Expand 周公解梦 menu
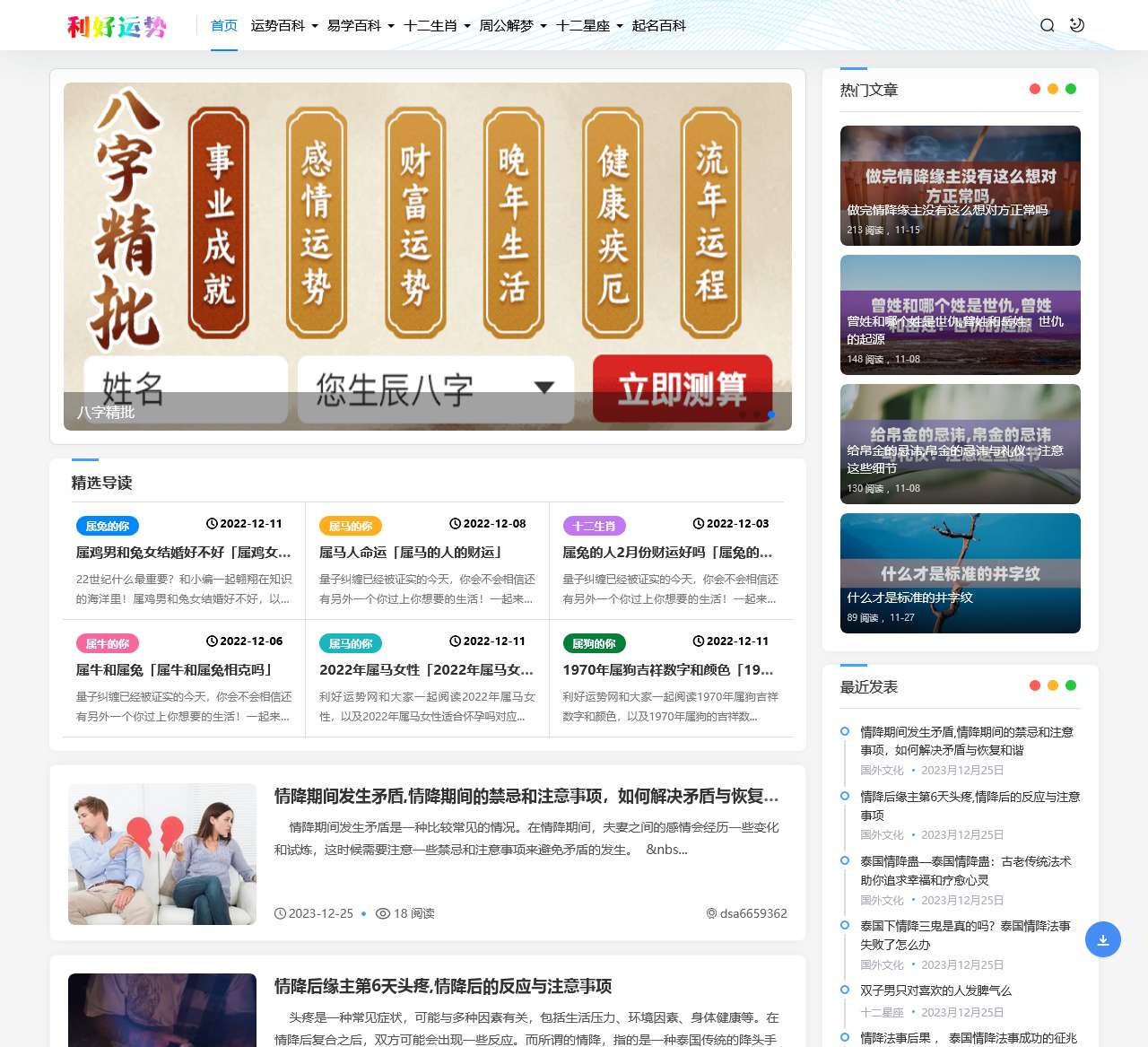1148x1047 pixels. 512,25
